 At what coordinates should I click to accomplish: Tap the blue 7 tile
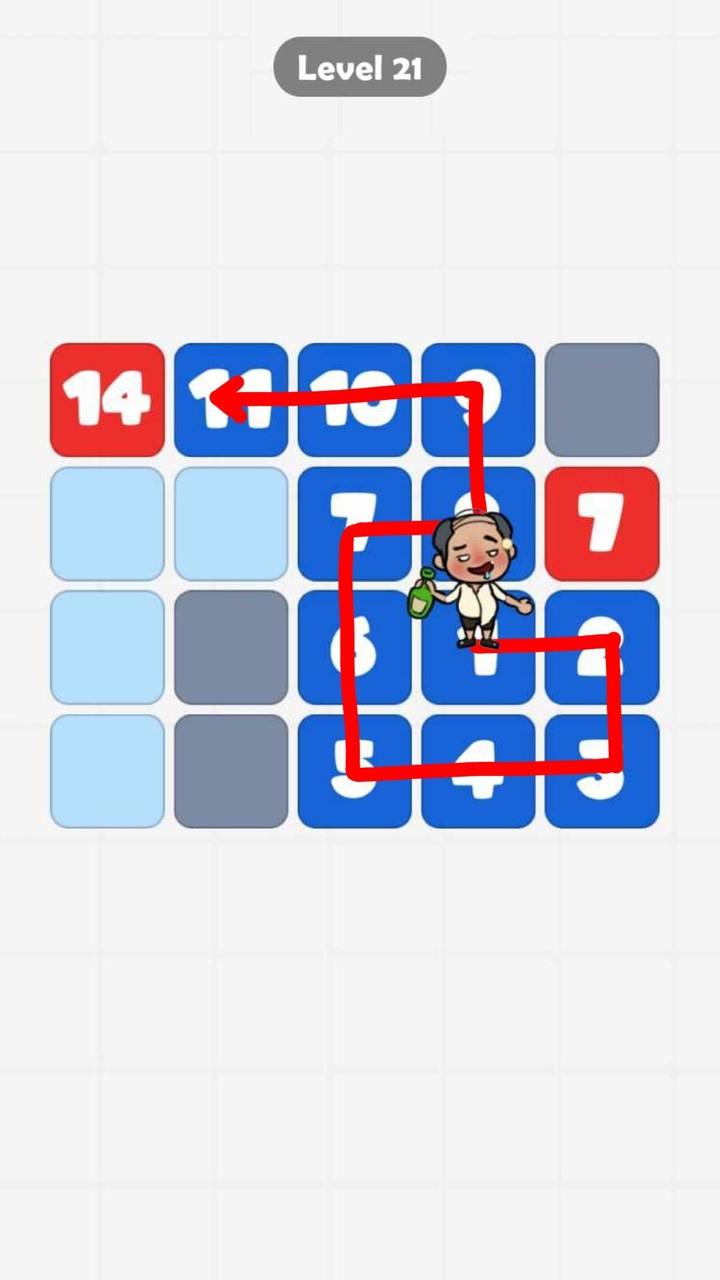pyautogui.click(x=355, y=524)
